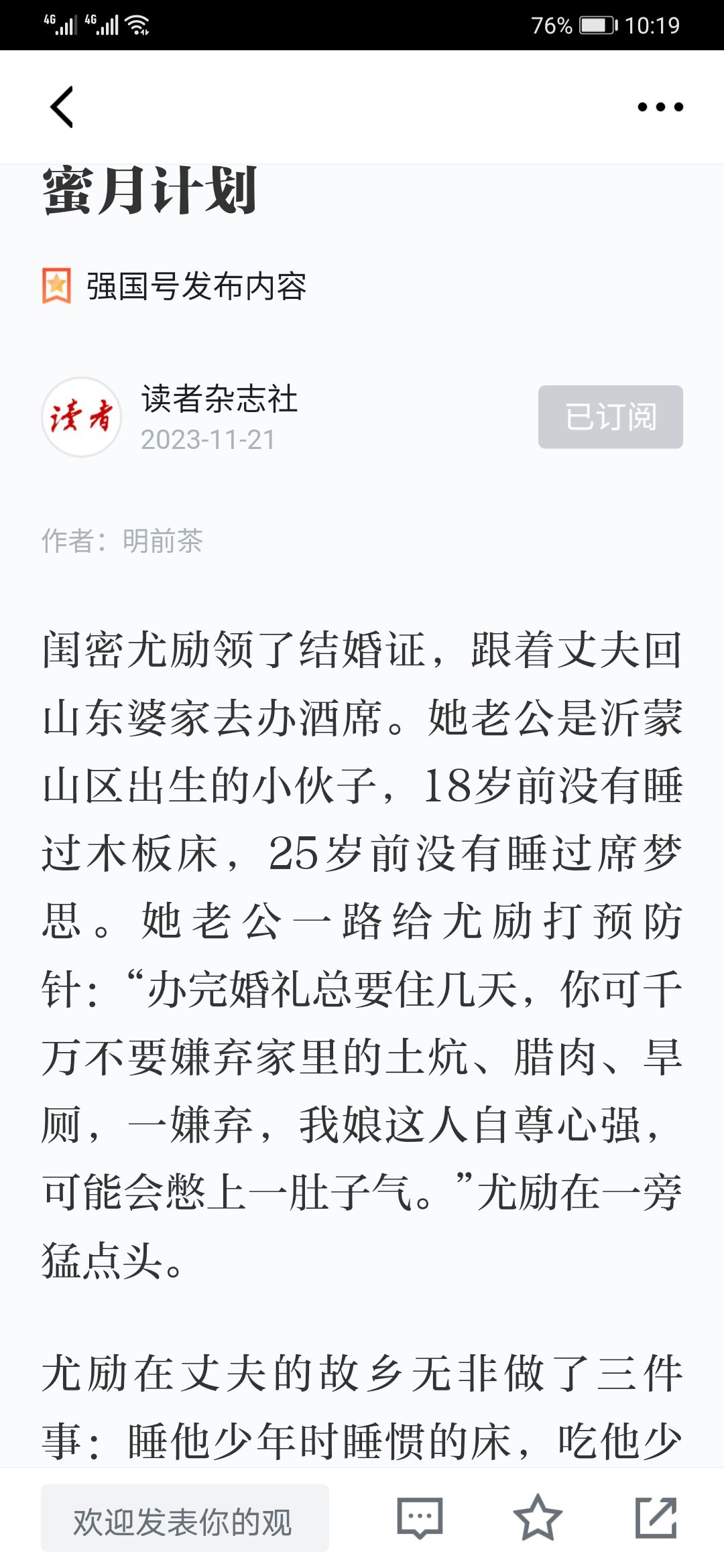Open 读者杂志社 publisher profile
The height and width of the screenshot is (1568, 724).
pyautogui.click(x=219, y=399)
